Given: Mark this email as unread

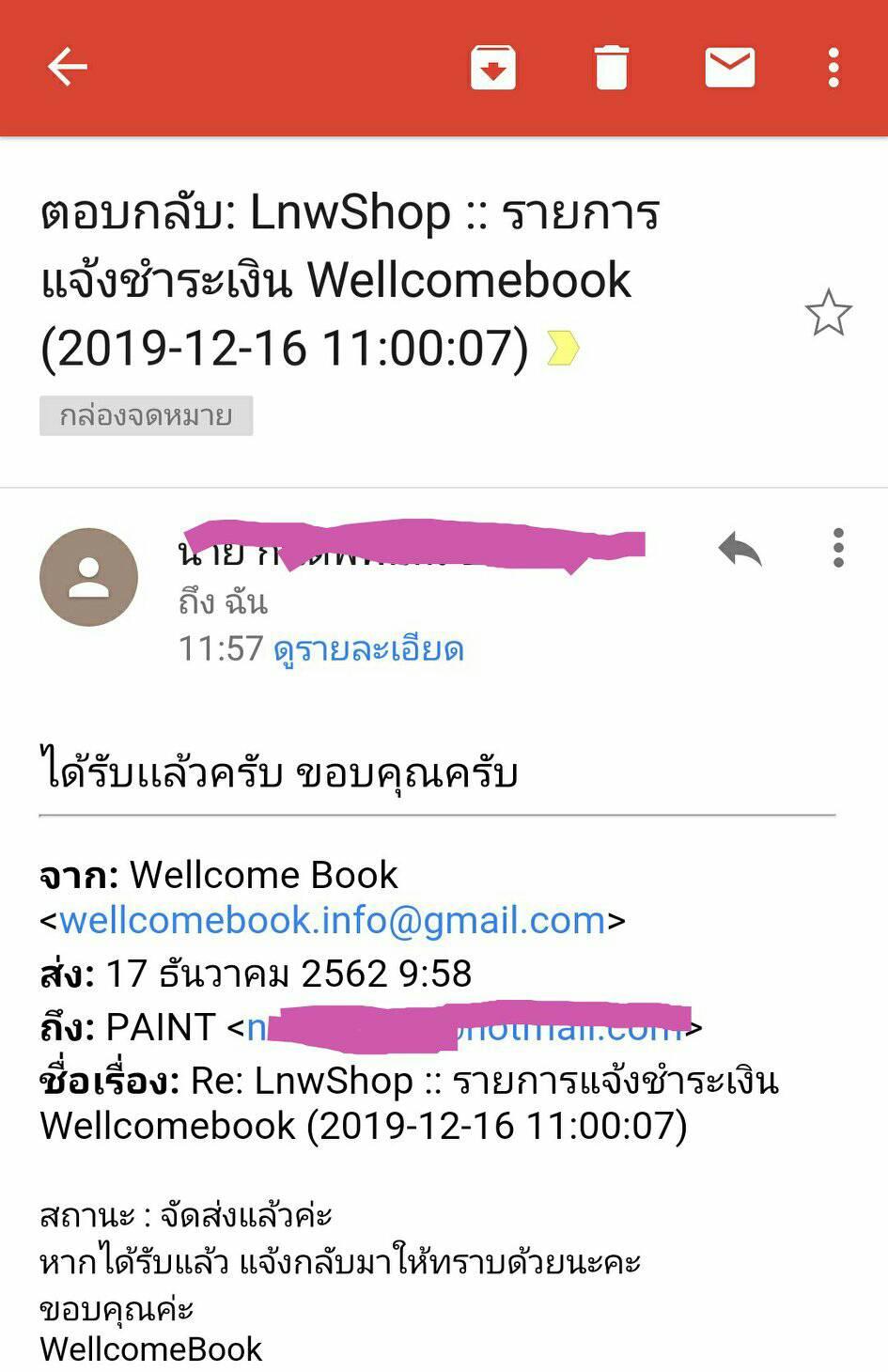Looking at the screenshot, I should point(729,68).
